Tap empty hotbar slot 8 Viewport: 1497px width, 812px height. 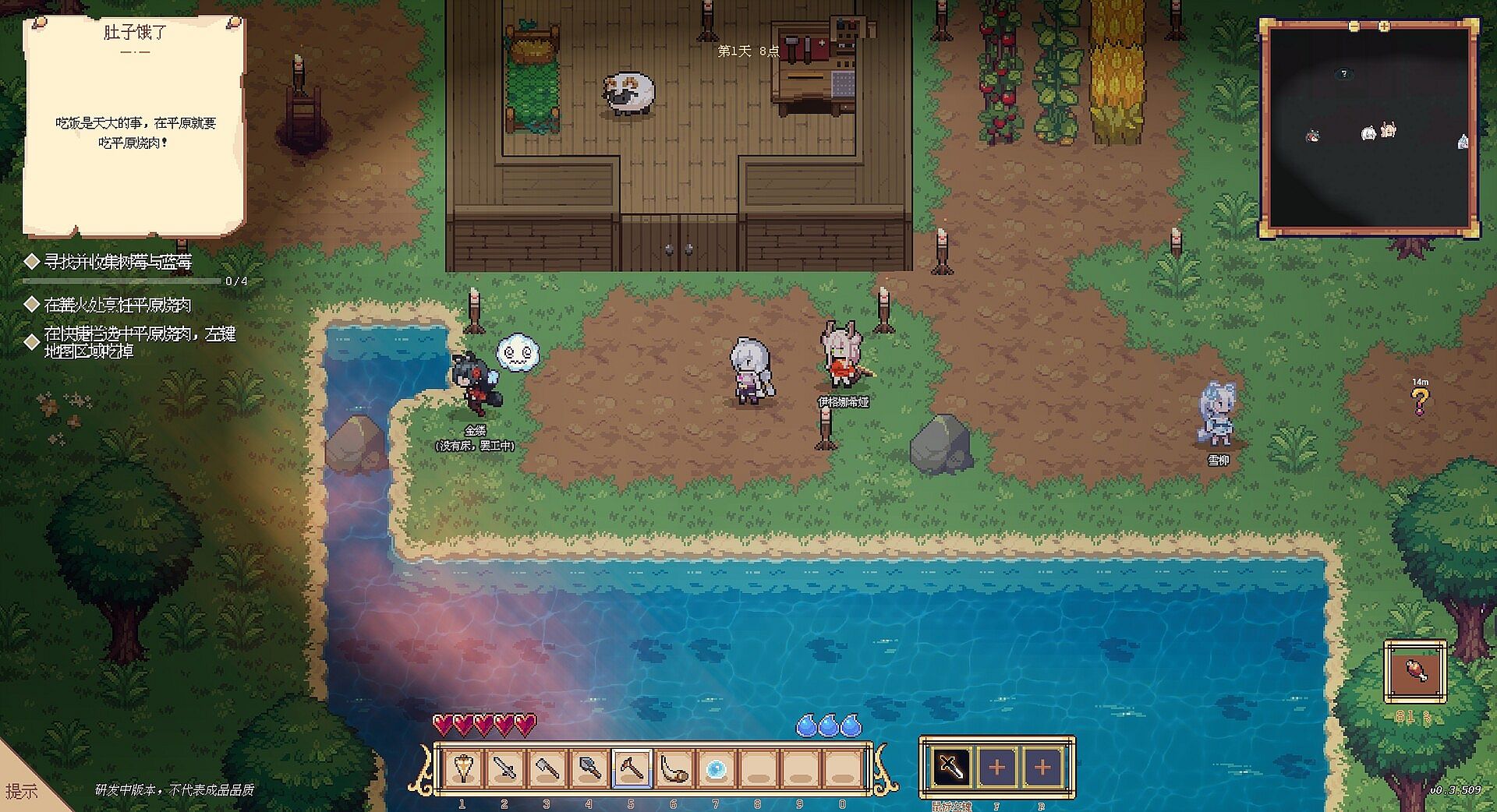coord(758,768)
